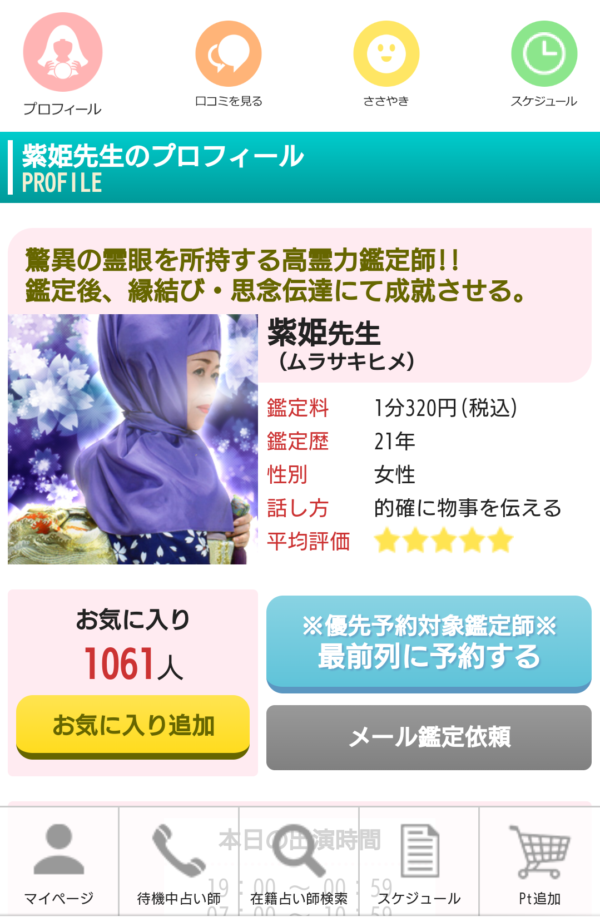The image size is (600, 917).
Task: Reserve front row with 最前列に予約する
Action: pos(428,643)
